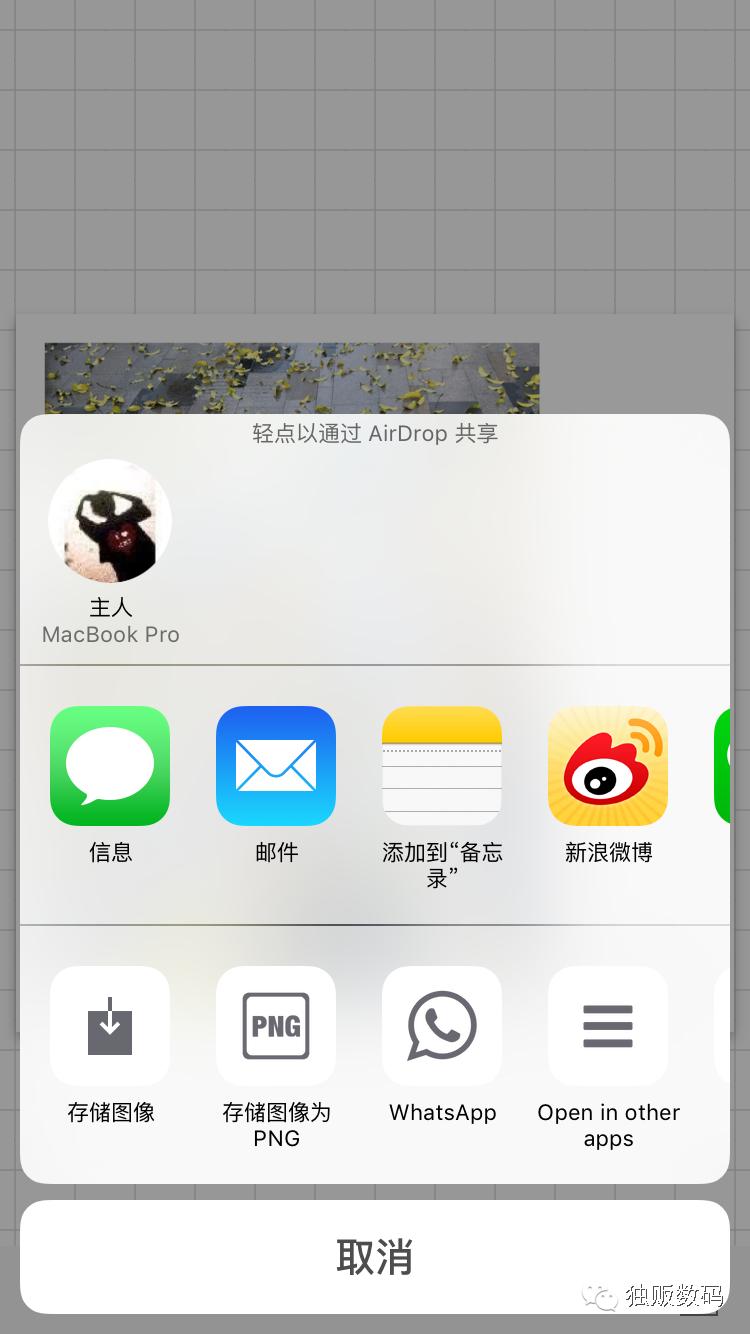Screen dimensions: 750x1334
Task: Tap the gray grid background to dismiss
Action: (375, 150)
